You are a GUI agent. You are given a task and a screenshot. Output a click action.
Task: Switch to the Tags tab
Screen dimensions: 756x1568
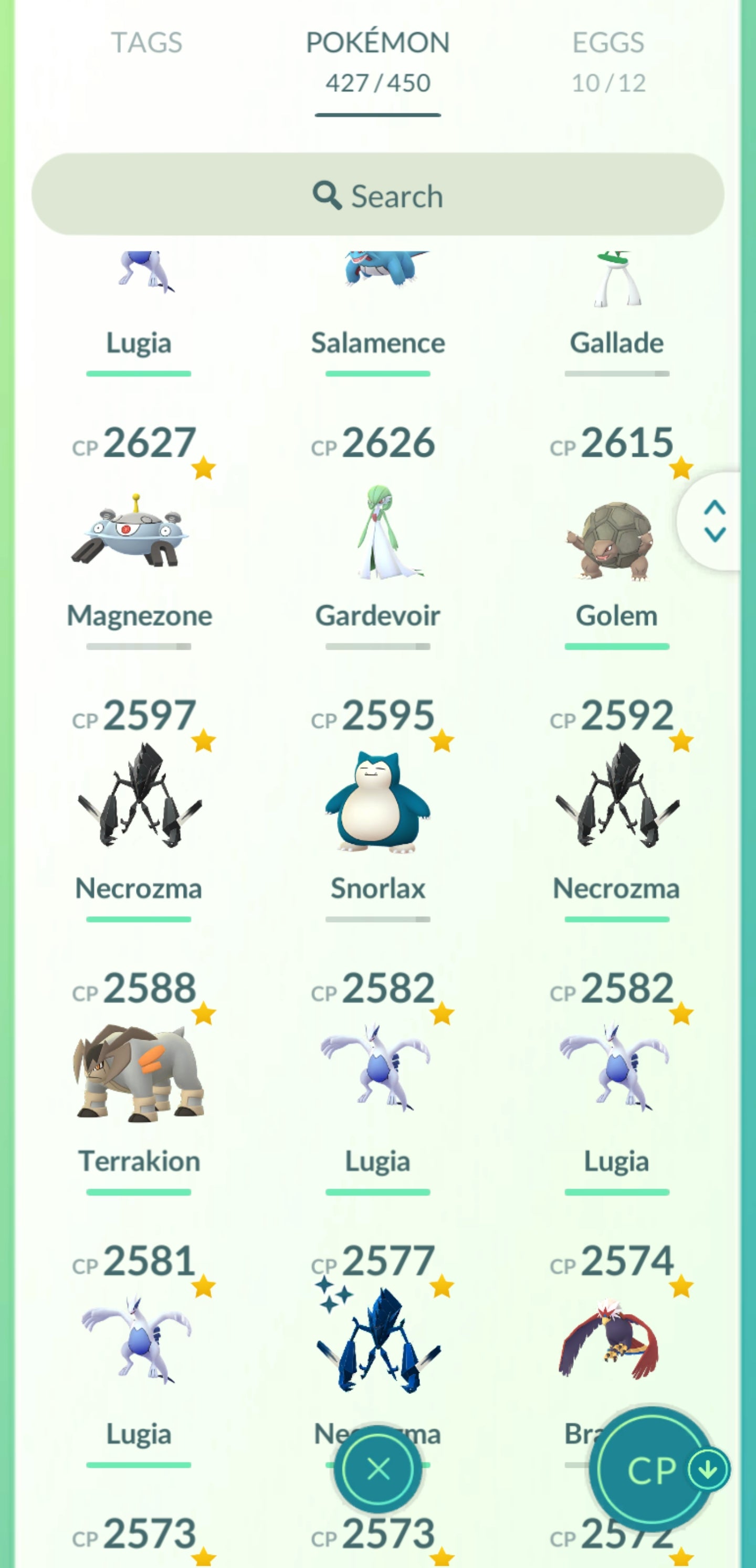click(146, 43)
